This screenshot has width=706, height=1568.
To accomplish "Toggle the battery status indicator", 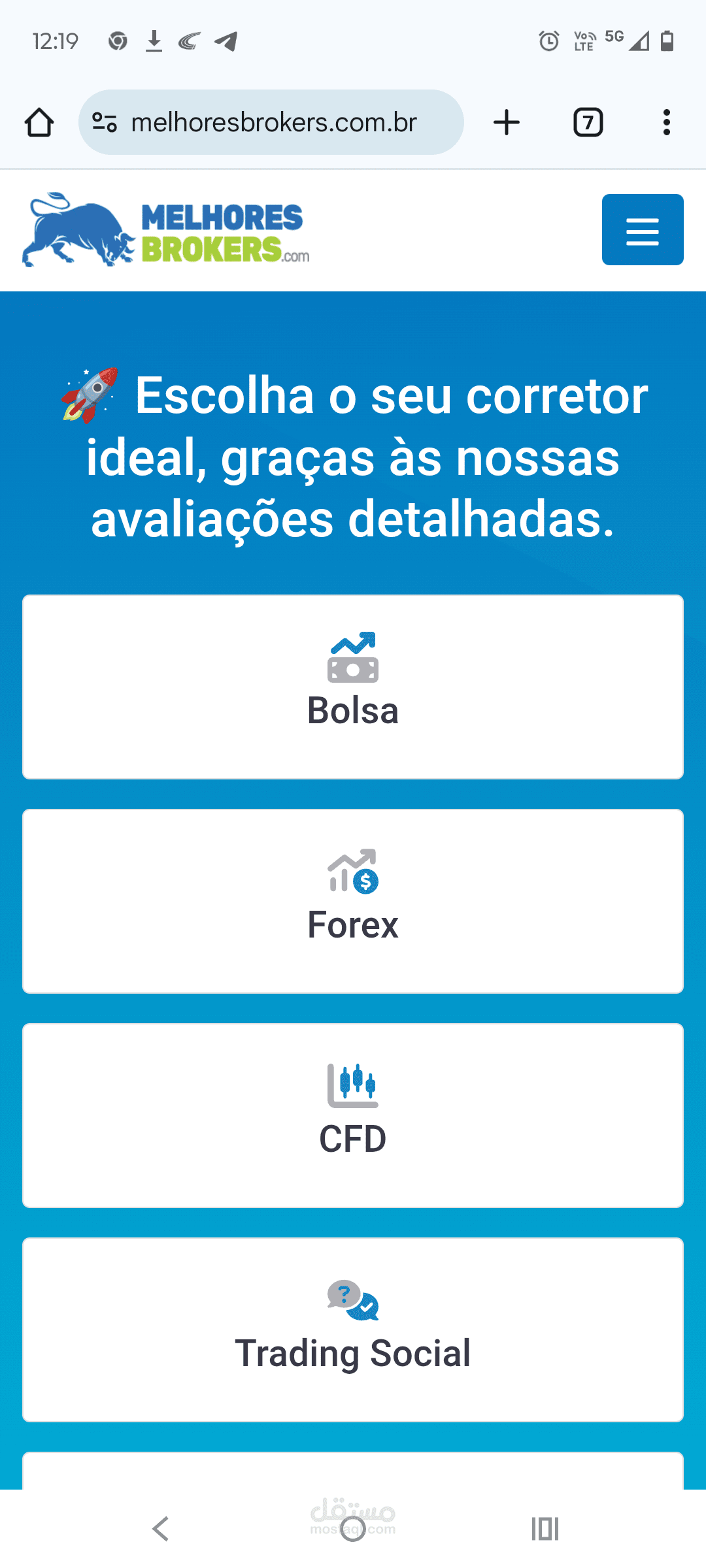I will (x=667, y=41).
